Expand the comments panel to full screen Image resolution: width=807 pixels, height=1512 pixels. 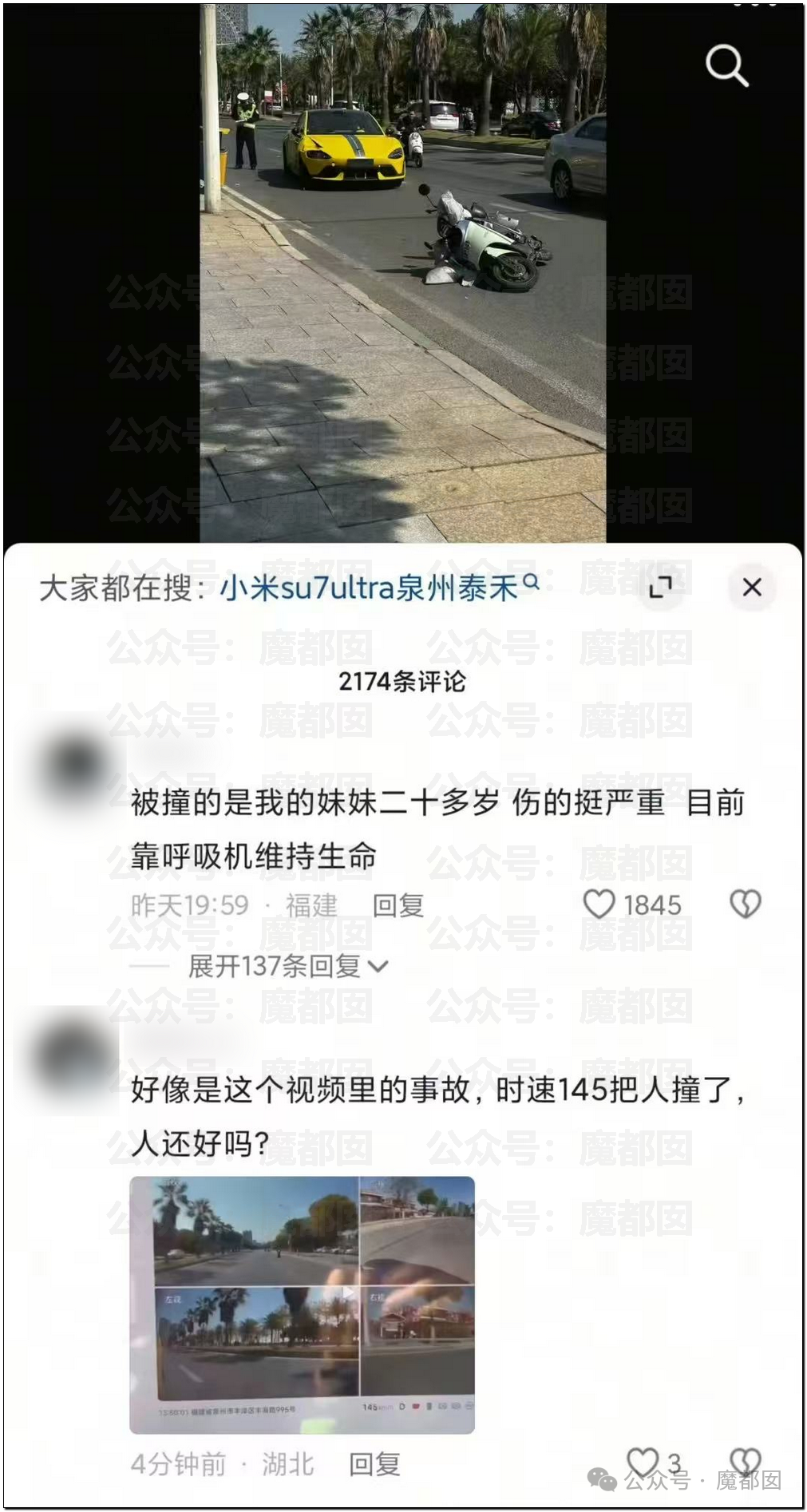pos(660,588)
